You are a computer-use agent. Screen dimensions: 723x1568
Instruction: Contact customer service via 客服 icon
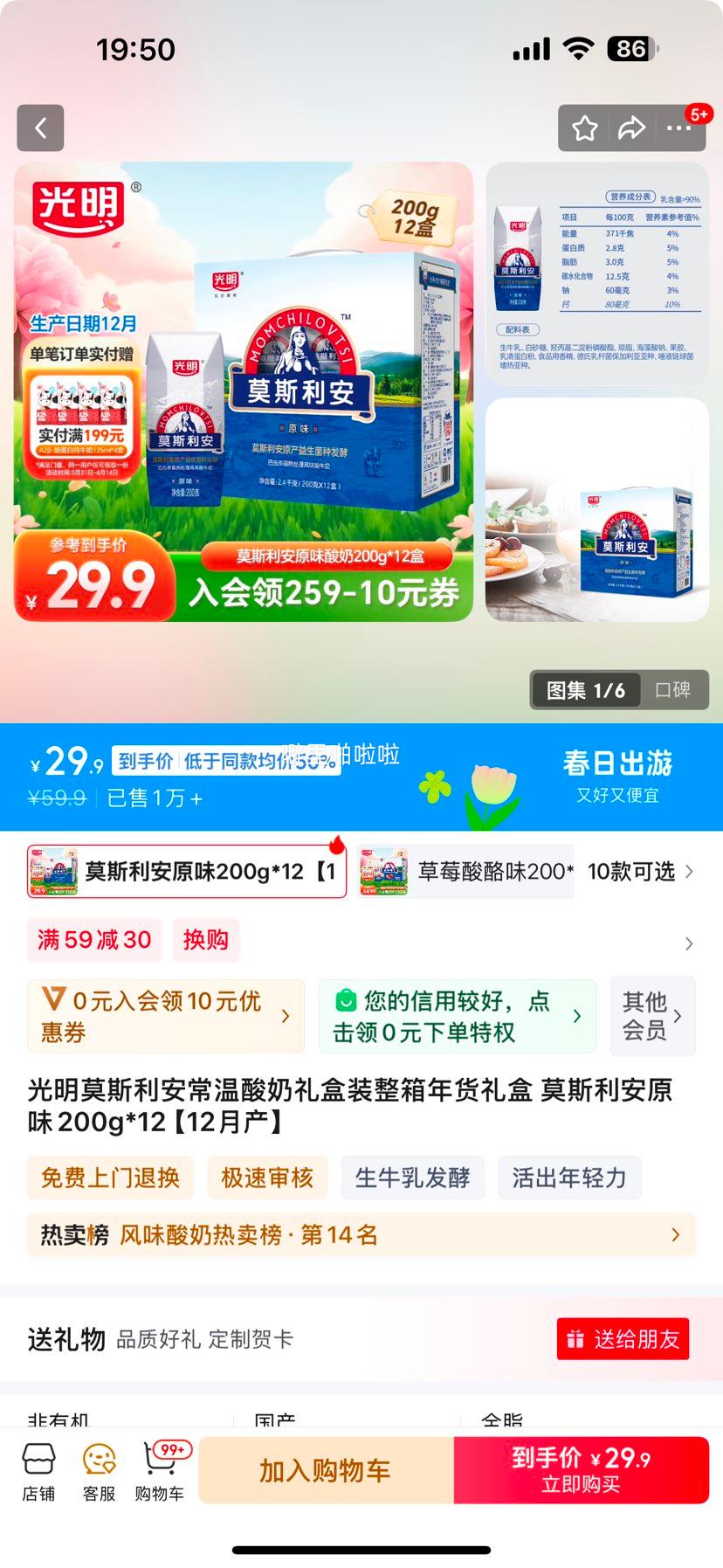(98, 1470)
